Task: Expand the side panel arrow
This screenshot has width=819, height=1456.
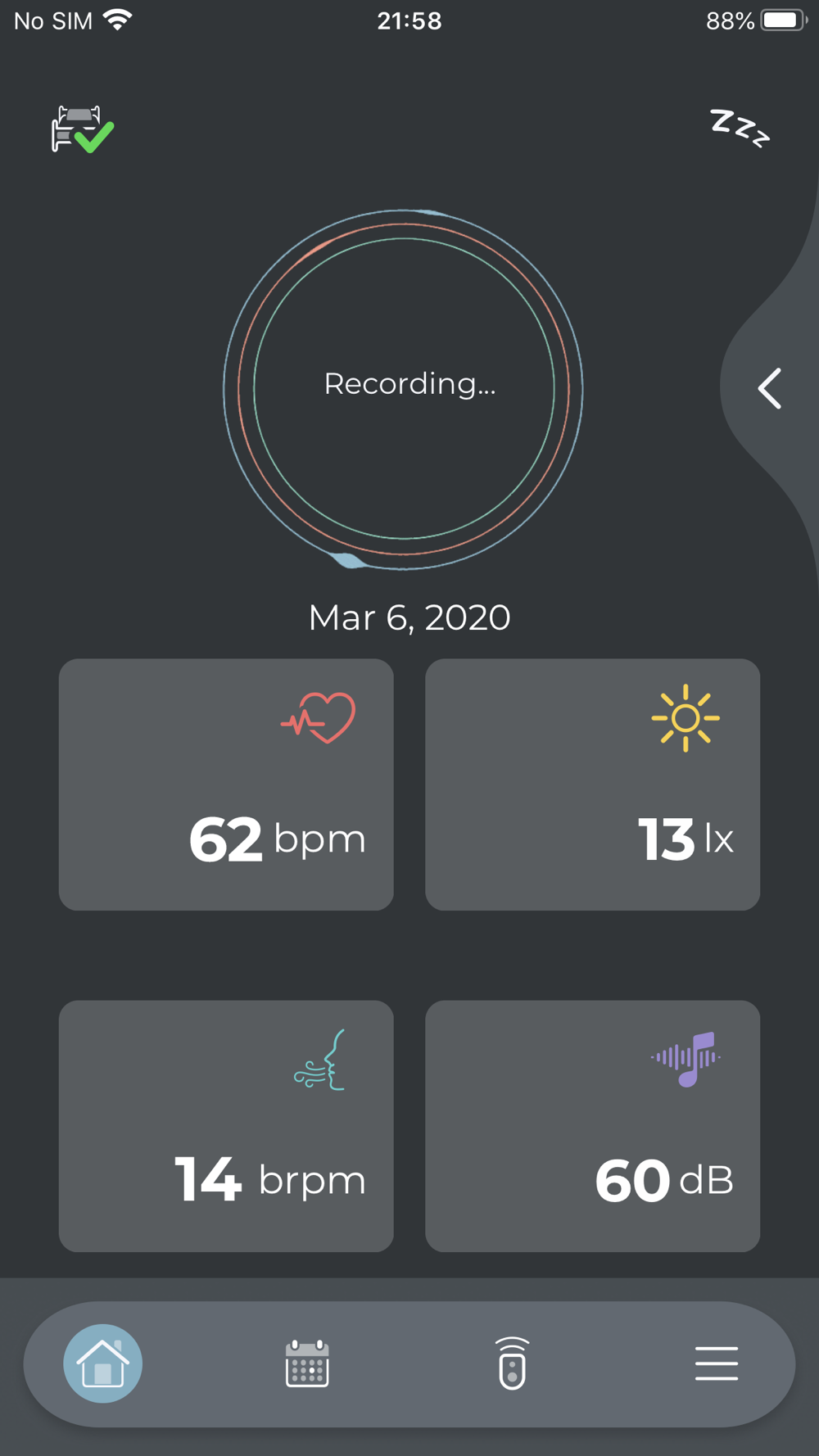Action: pos(770,388)
